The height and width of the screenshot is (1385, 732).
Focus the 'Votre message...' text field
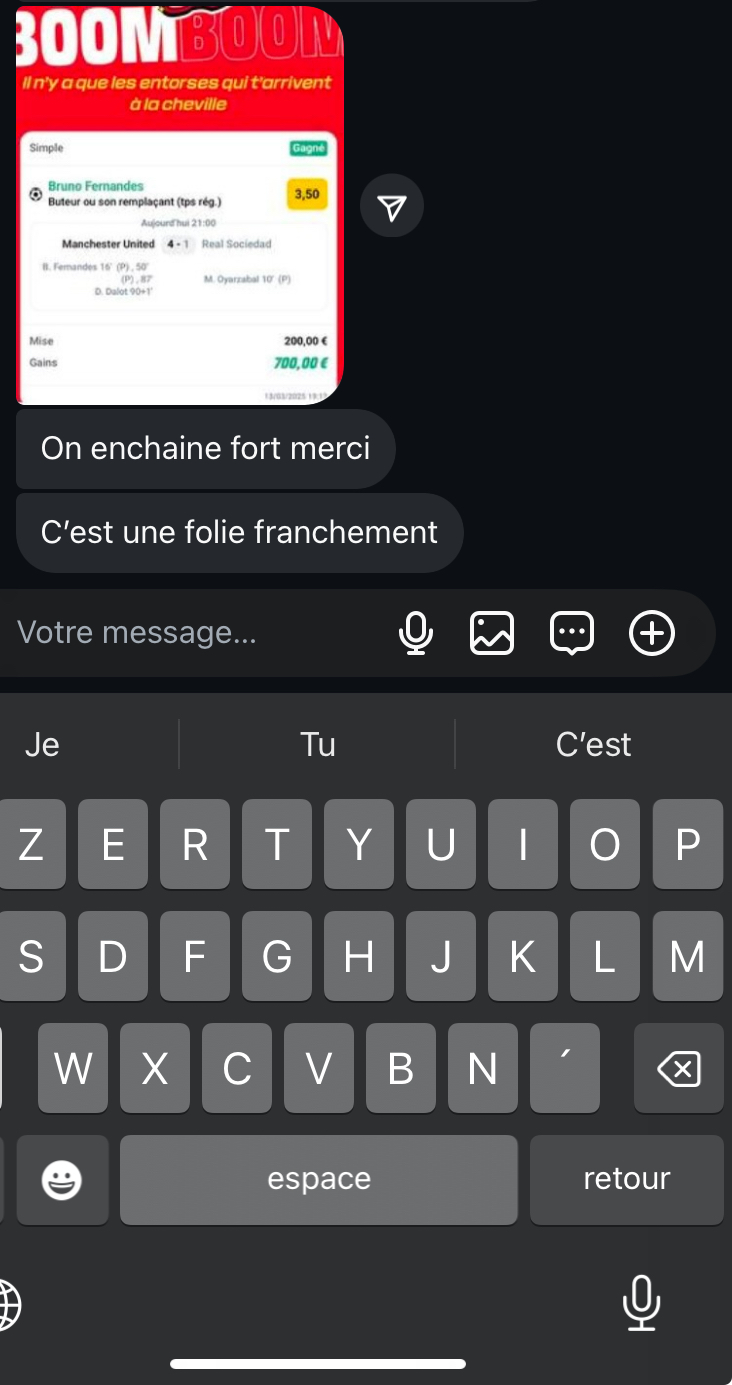(x=190, y=633)
